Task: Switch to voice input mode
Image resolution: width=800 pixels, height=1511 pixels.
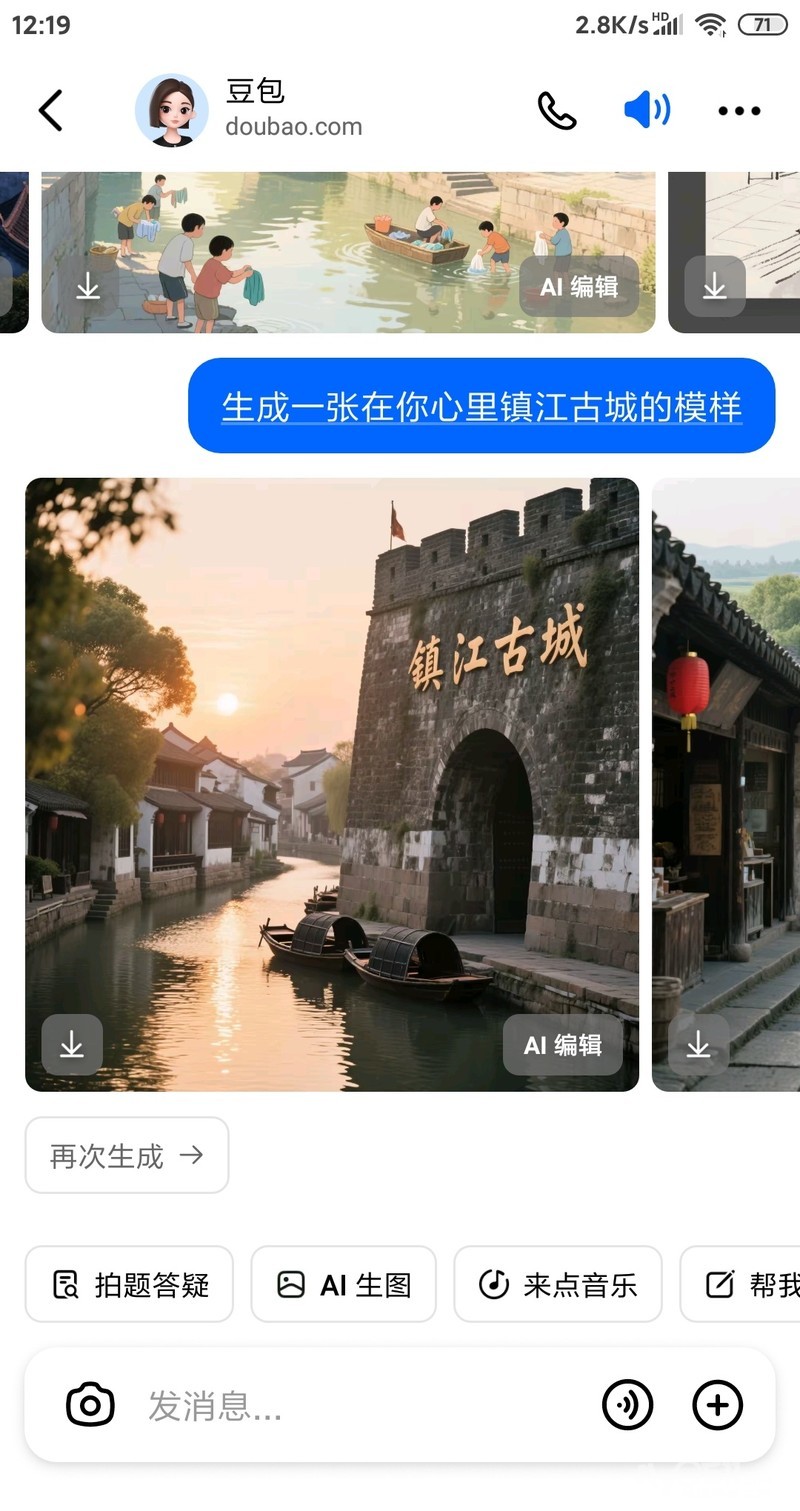Action: tap(627, 1405)
